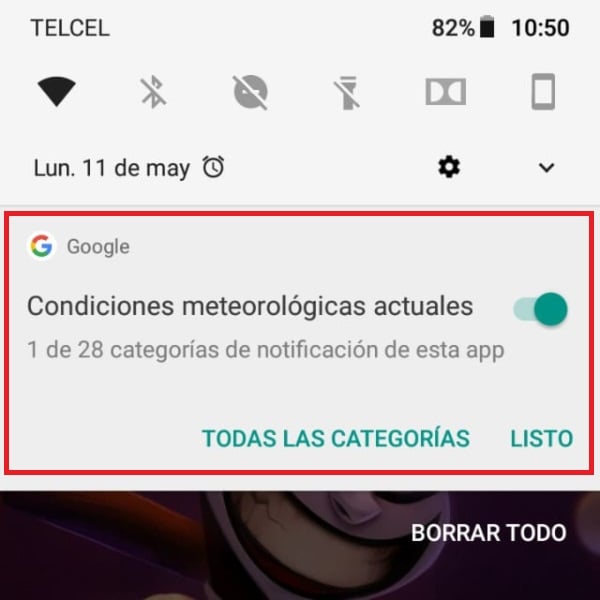Turn on Bluetooth quick setting
Viewport: 600px width, 600px height.
153,92
